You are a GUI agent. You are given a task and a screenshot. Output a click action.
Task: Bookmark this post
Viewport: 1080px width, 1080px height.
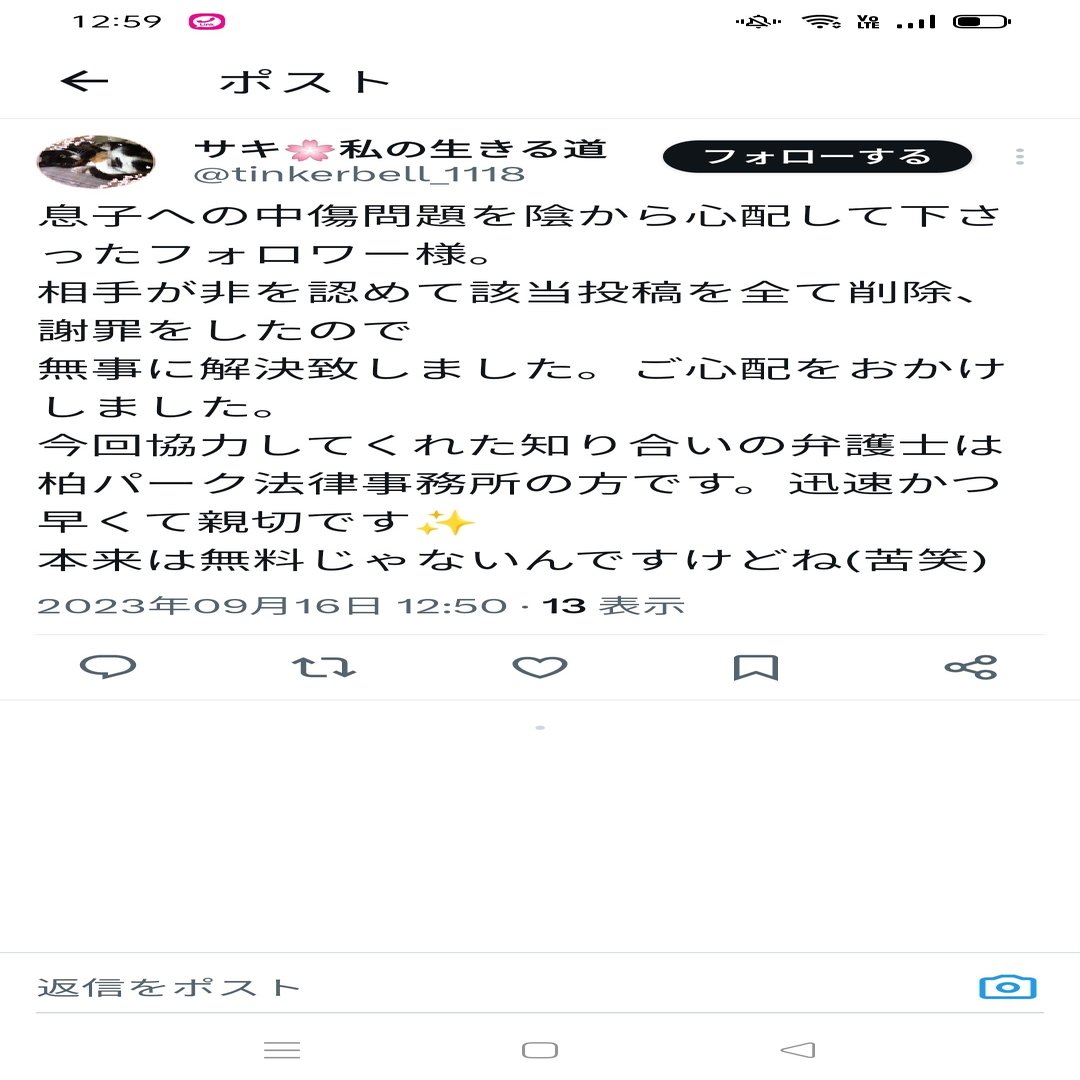pos(755,667)
